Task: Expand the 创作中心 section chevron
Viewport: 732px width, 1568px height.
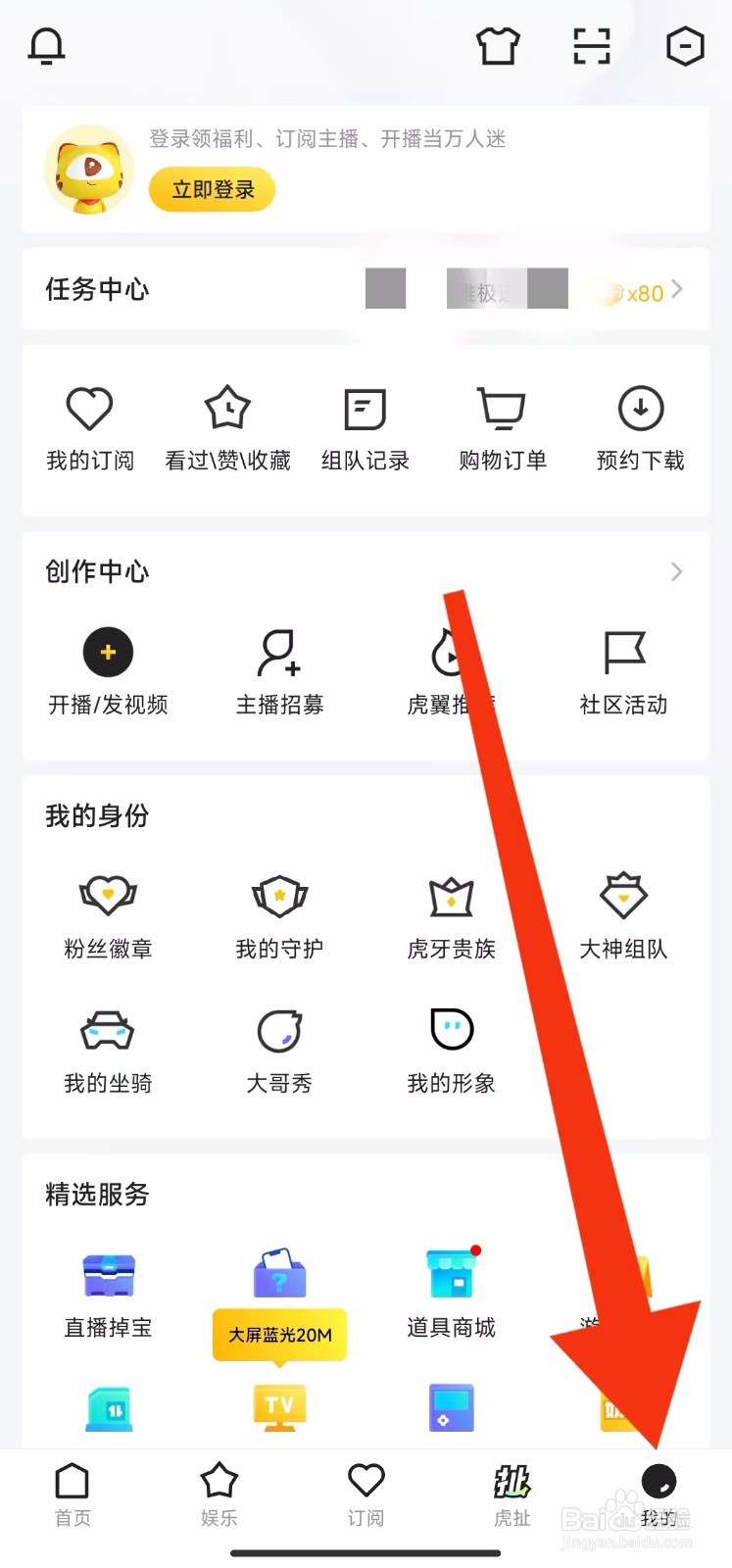Action: pos(676,572)
